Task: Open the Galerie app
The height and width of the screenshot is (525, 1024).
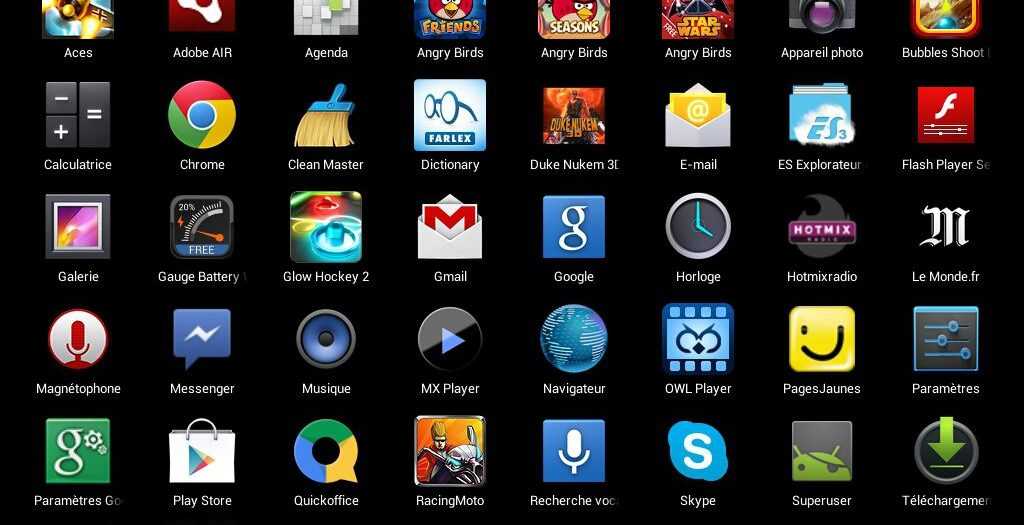Action: pos(78,228)
